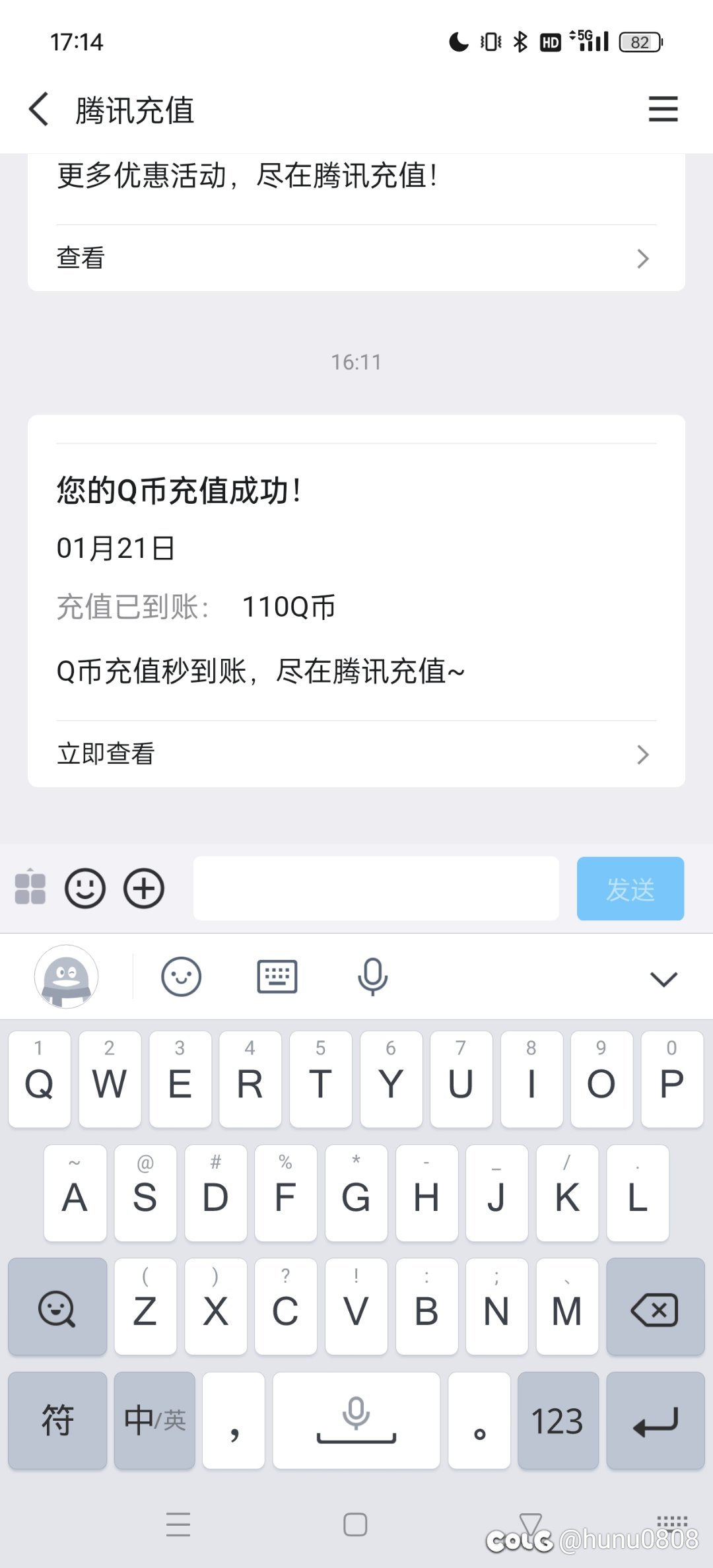713x1568 pixels.
Task: Open the hamburger menu in the header
Action: click(x=663, y=109)
